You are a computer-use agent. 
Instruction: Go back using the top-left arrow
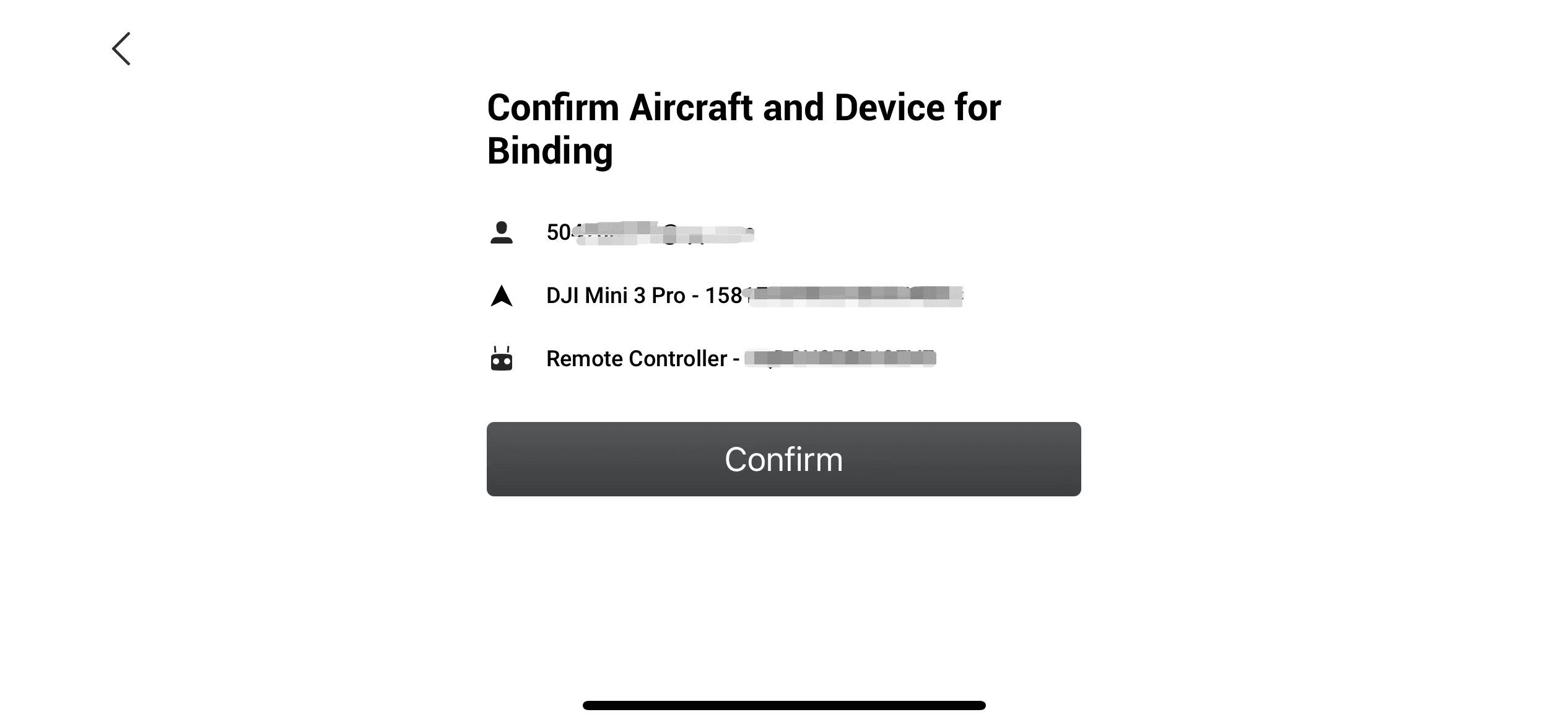tap(121, 49)
